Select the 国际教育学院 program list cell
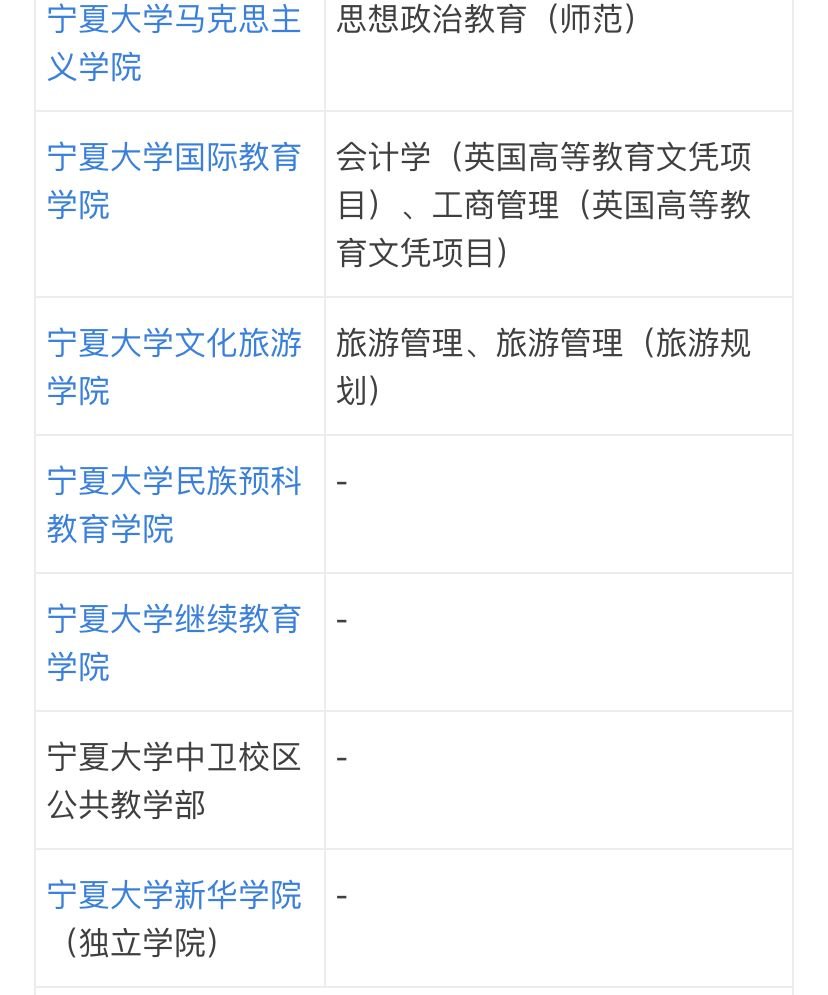 (557, 207)
